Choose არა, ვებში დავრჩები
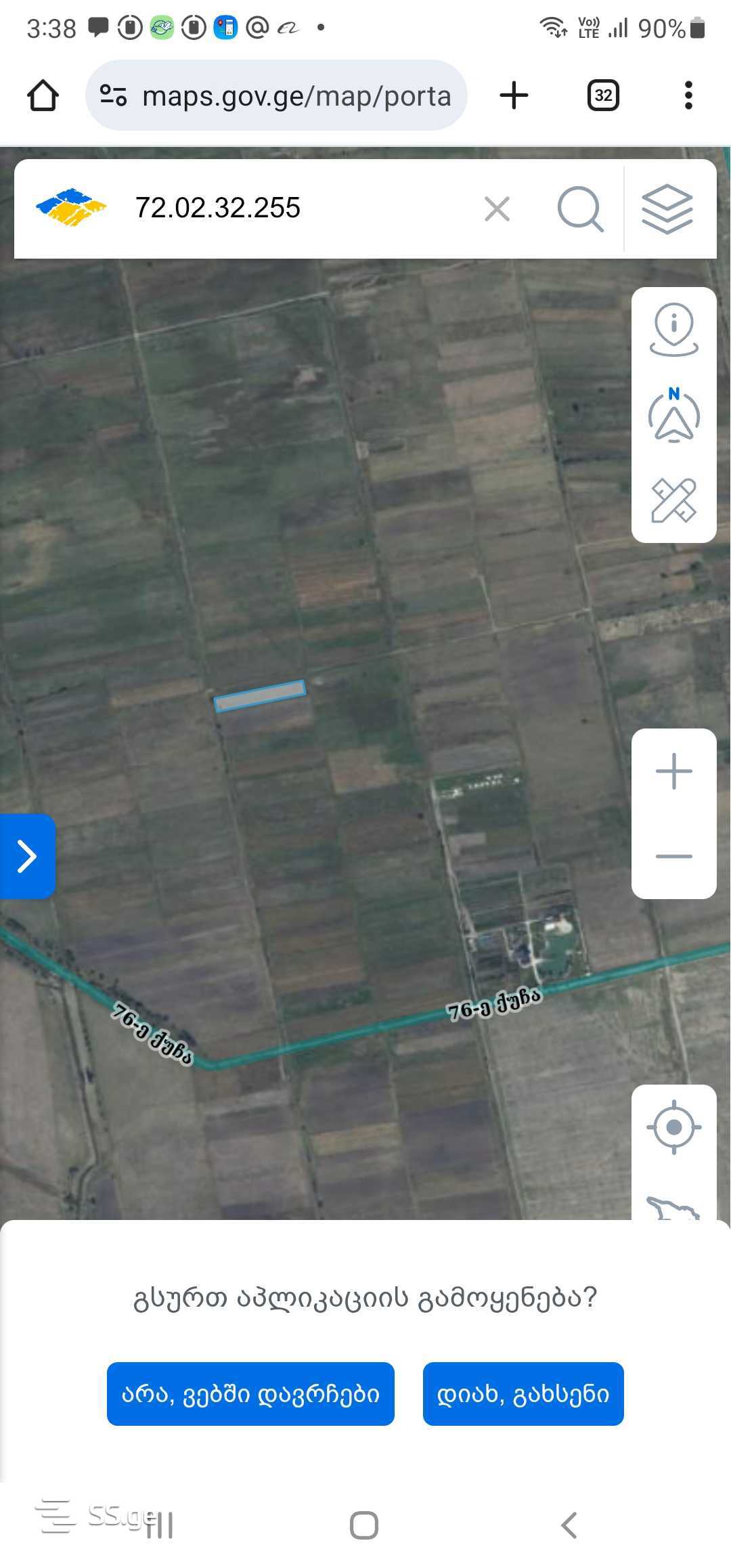The image size is (731, 1568). tap(250, 1394)
